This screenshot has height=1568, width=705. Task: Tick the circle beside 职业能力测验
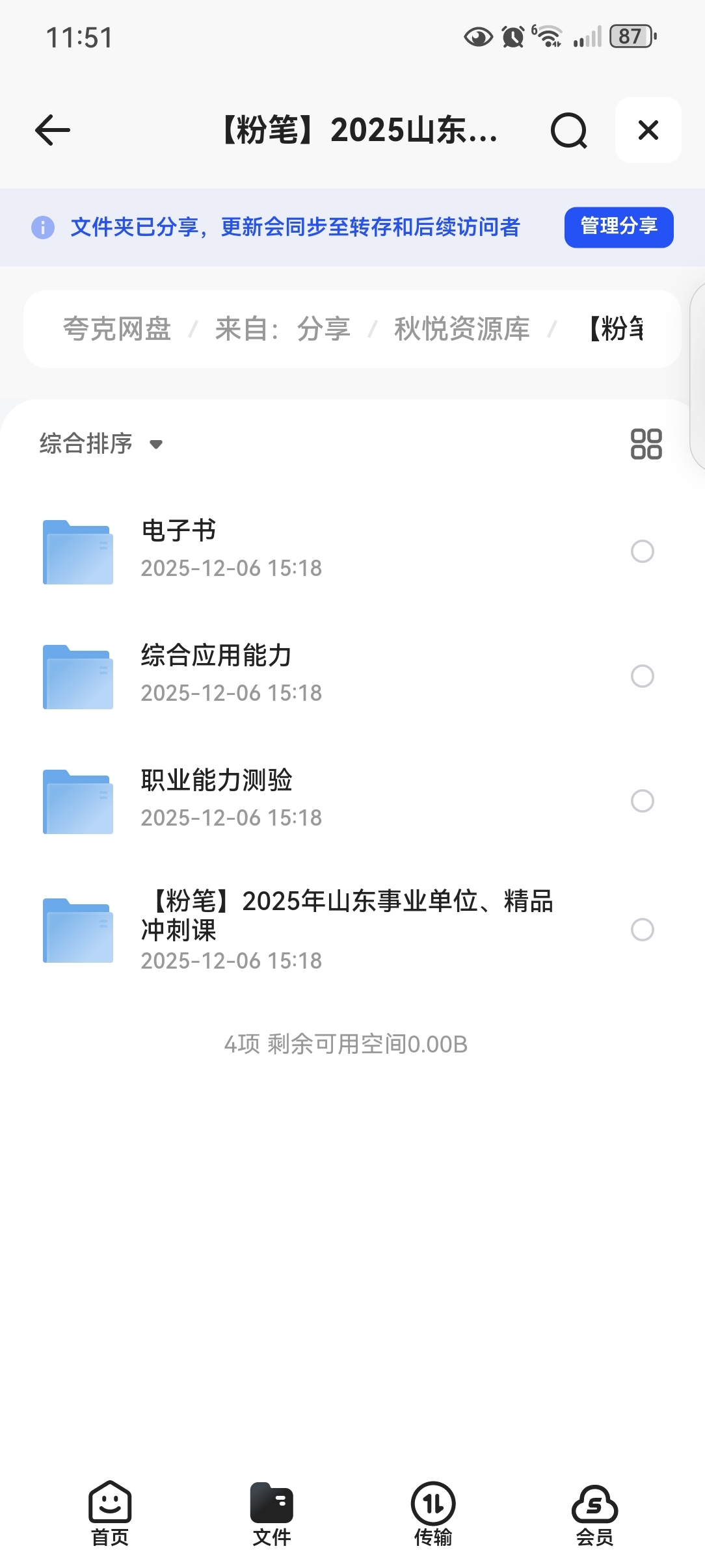pos(642,801)
